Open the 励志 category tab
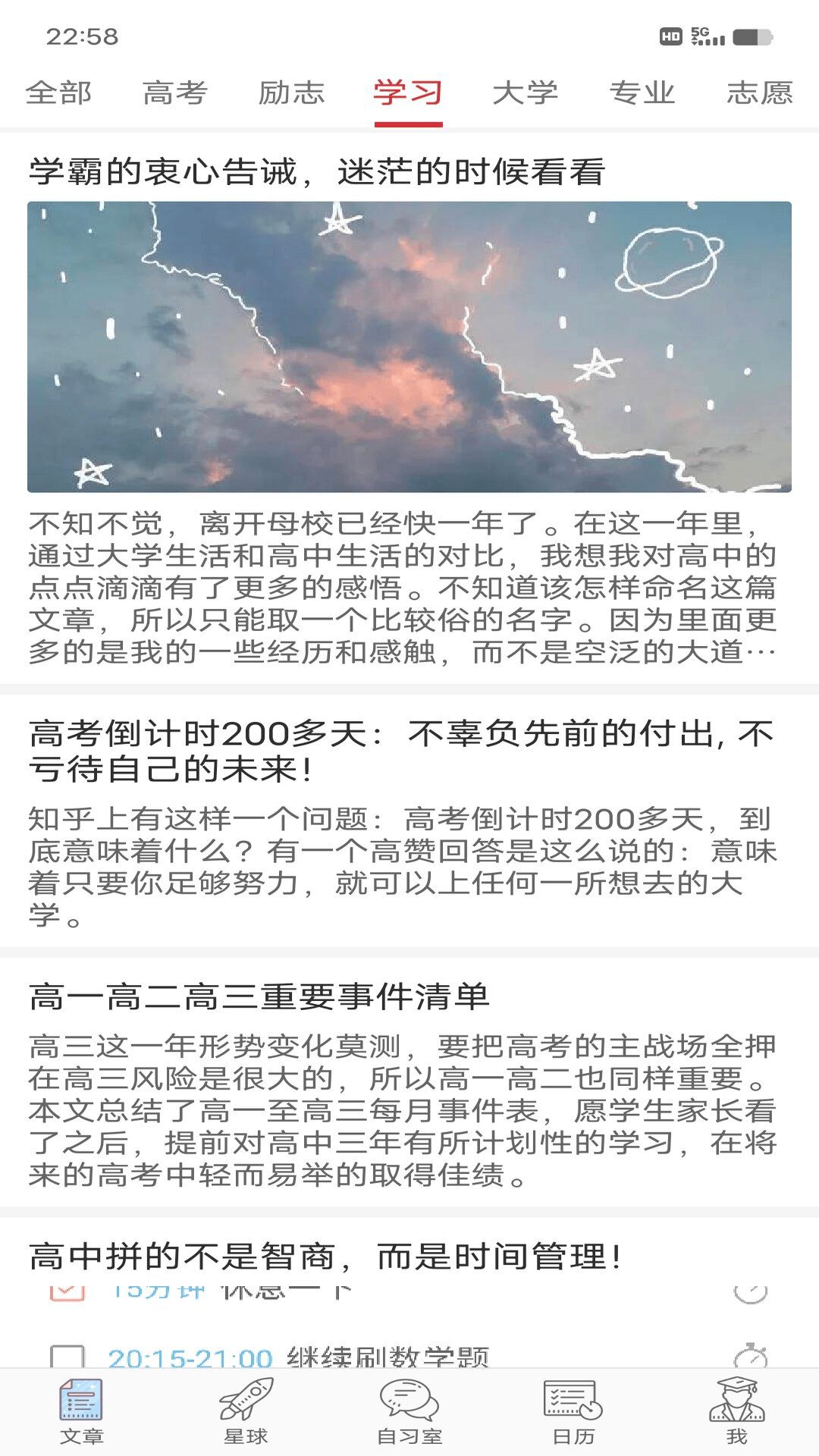The height and width of the screenshot is (1456, 819). pos(292,93)
